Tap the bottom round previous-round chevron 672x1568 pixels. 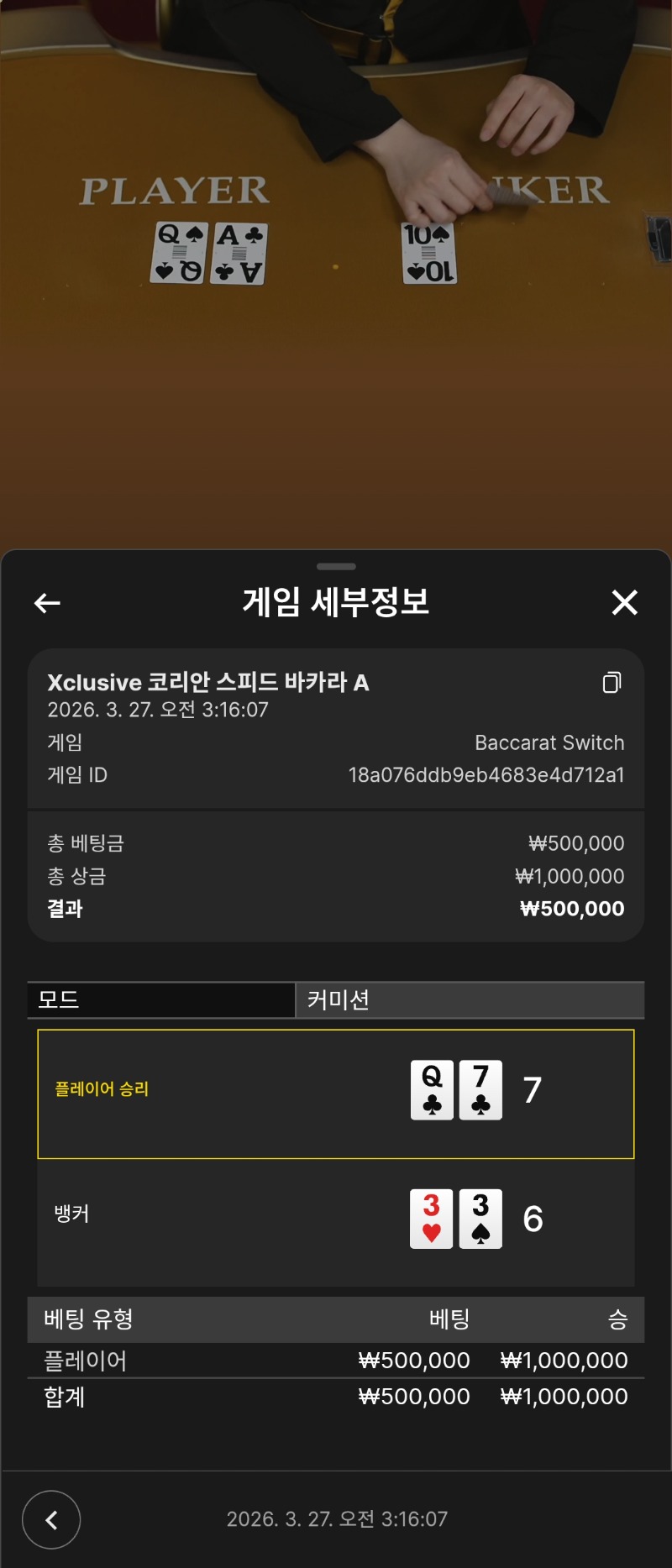click(51, 1519)
